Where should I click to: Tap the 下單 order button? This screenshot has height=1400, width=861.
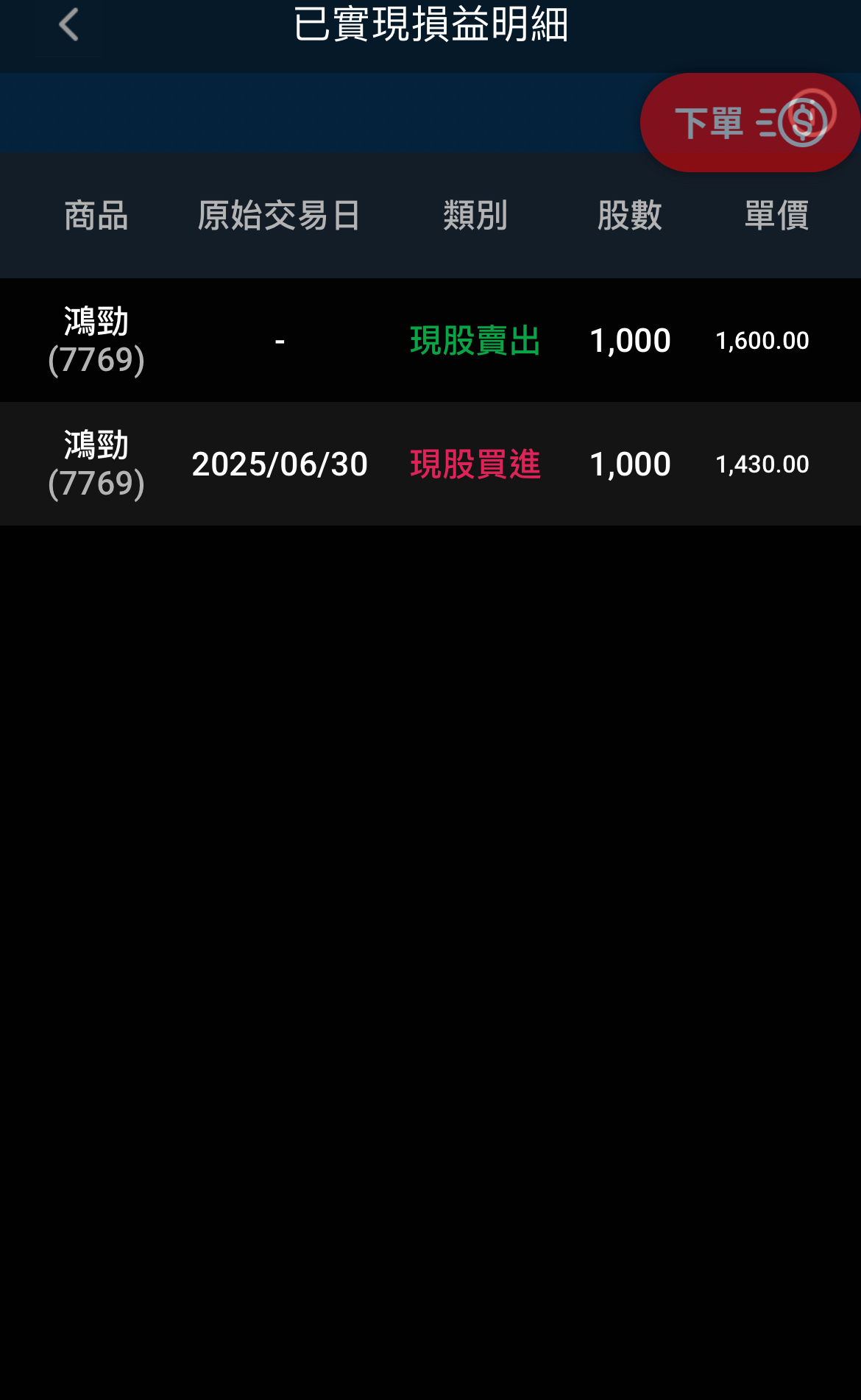[749, 122]
